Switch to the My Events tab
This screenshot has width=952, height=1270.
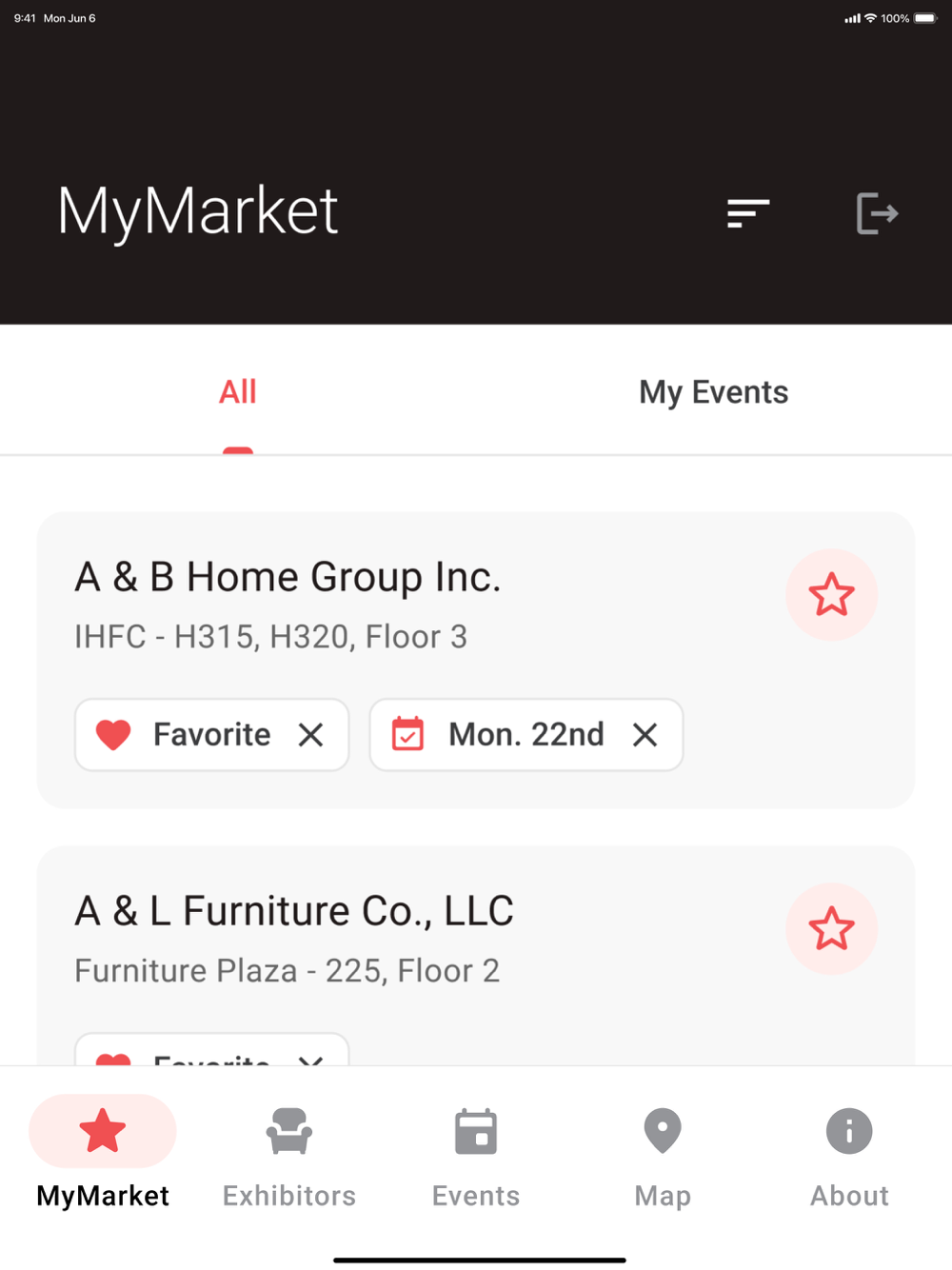click(714, 391)
